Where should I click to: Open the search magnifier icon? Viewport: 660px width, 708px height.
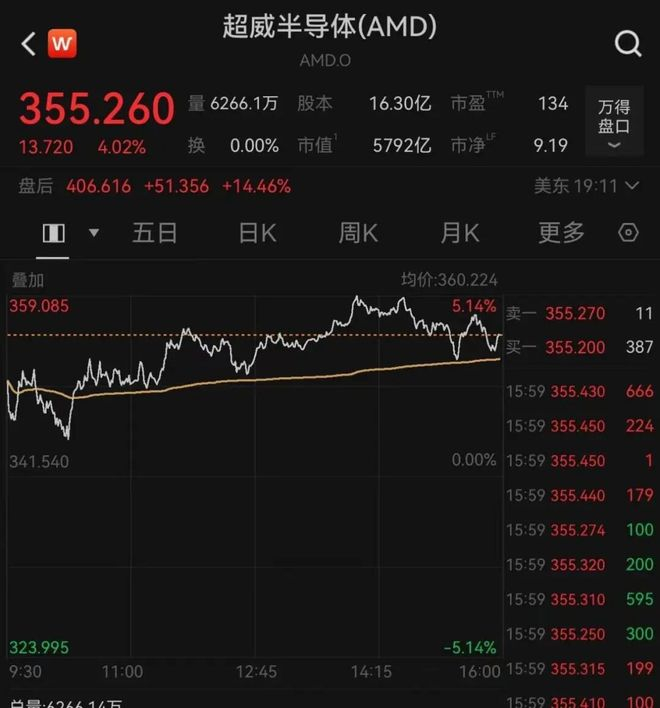[628, 44]
